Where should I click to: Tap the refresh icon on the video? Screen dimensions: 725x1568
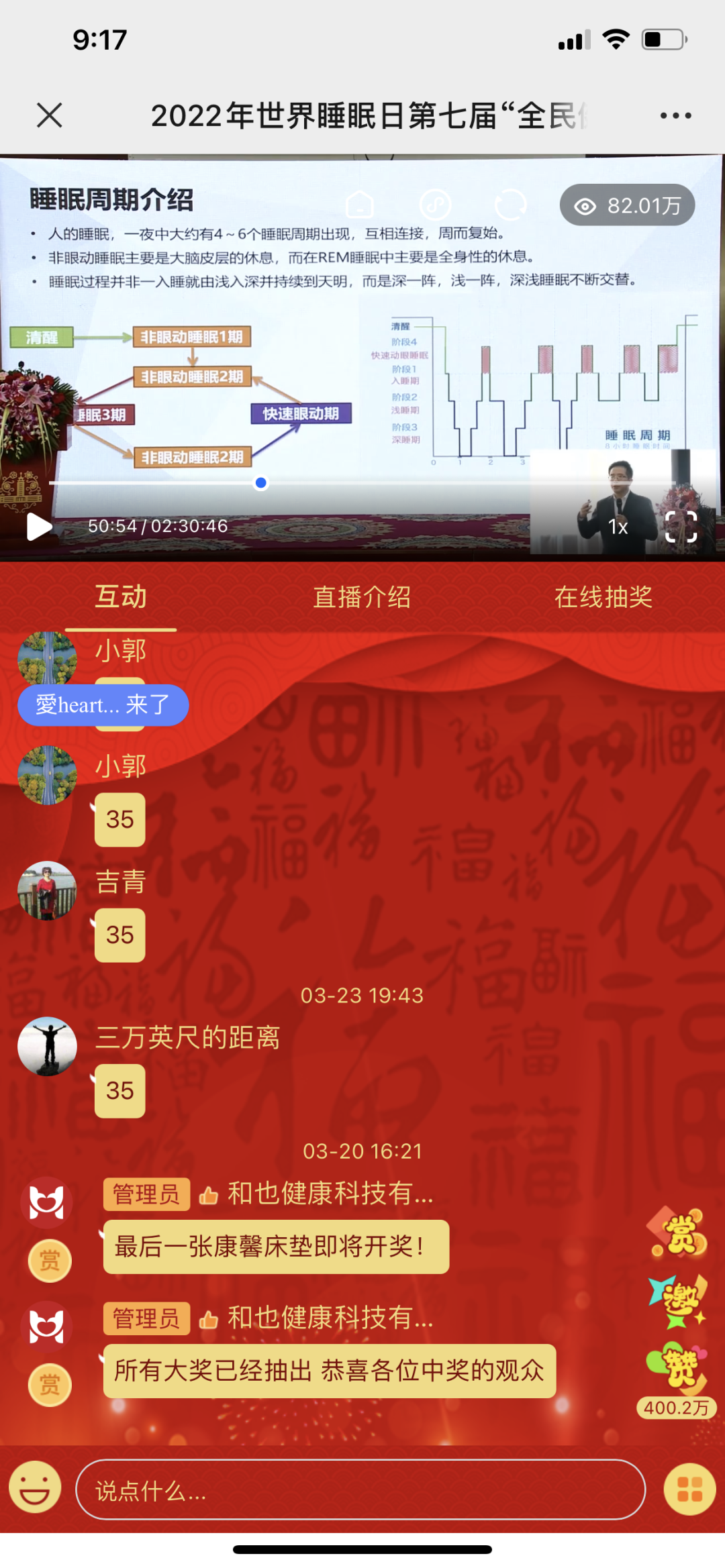click(510, 204)
